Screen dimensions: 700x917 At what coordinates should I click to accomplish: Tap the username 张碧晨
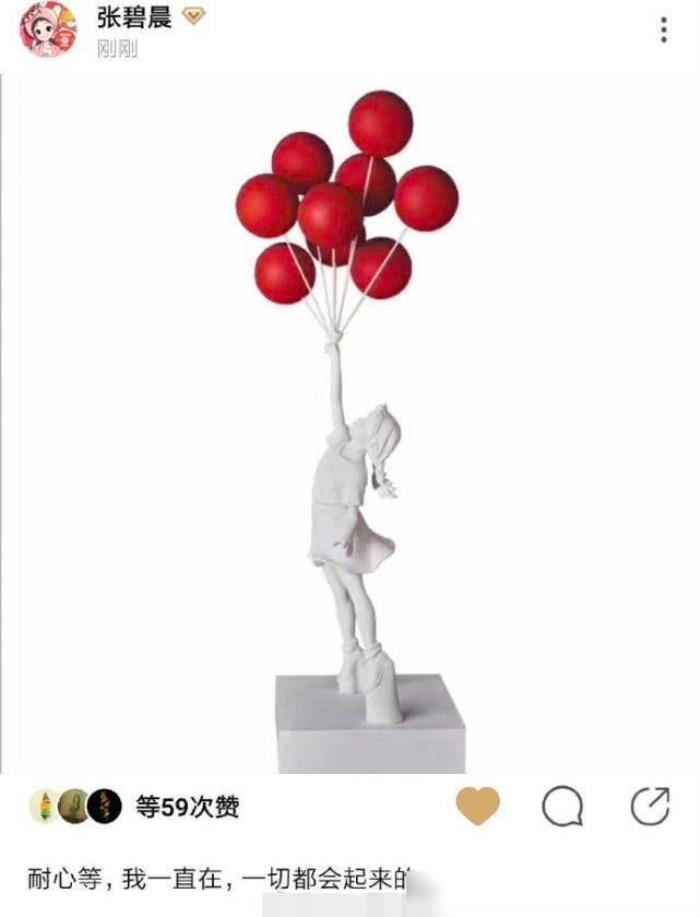click(134, 18)
